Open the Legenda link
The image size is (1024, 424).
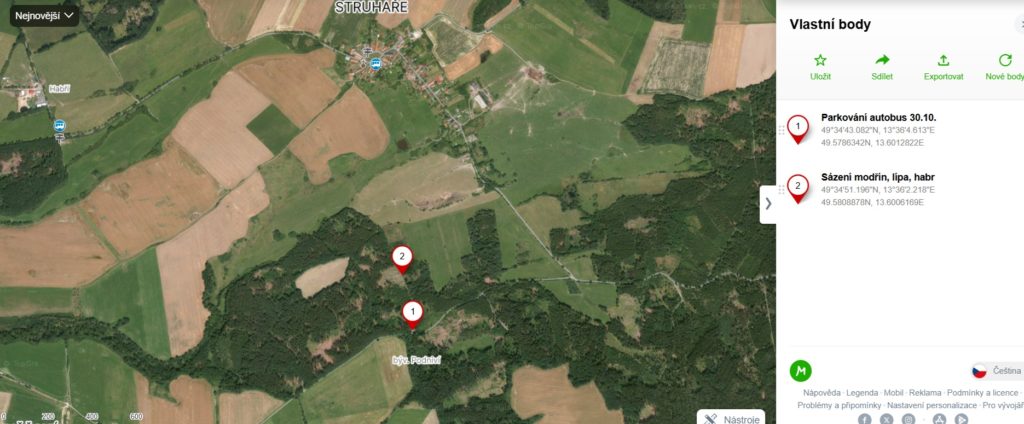coord(862,393)
